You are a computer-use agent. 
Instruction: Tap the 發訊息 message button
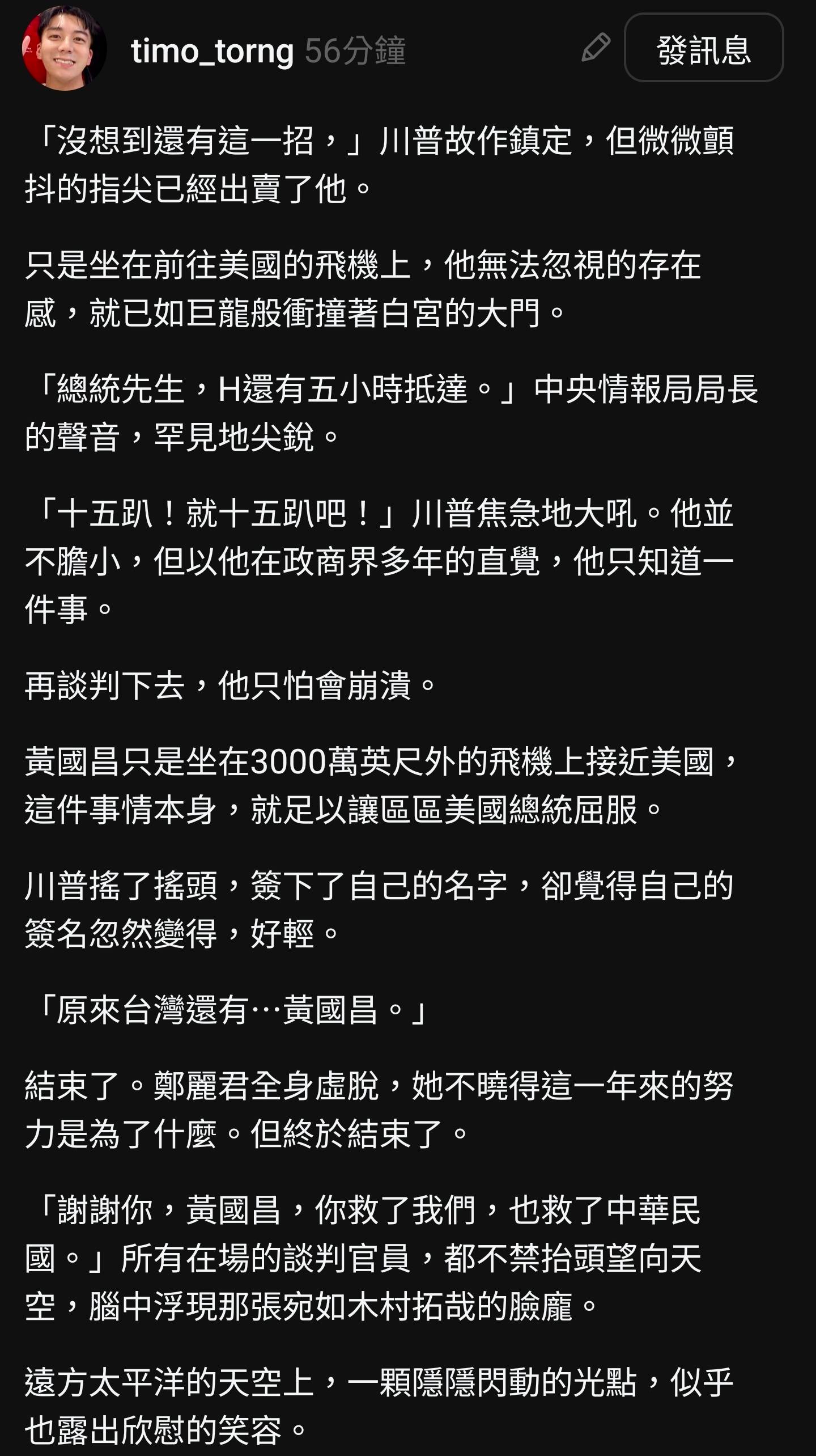tap(703, 49)
